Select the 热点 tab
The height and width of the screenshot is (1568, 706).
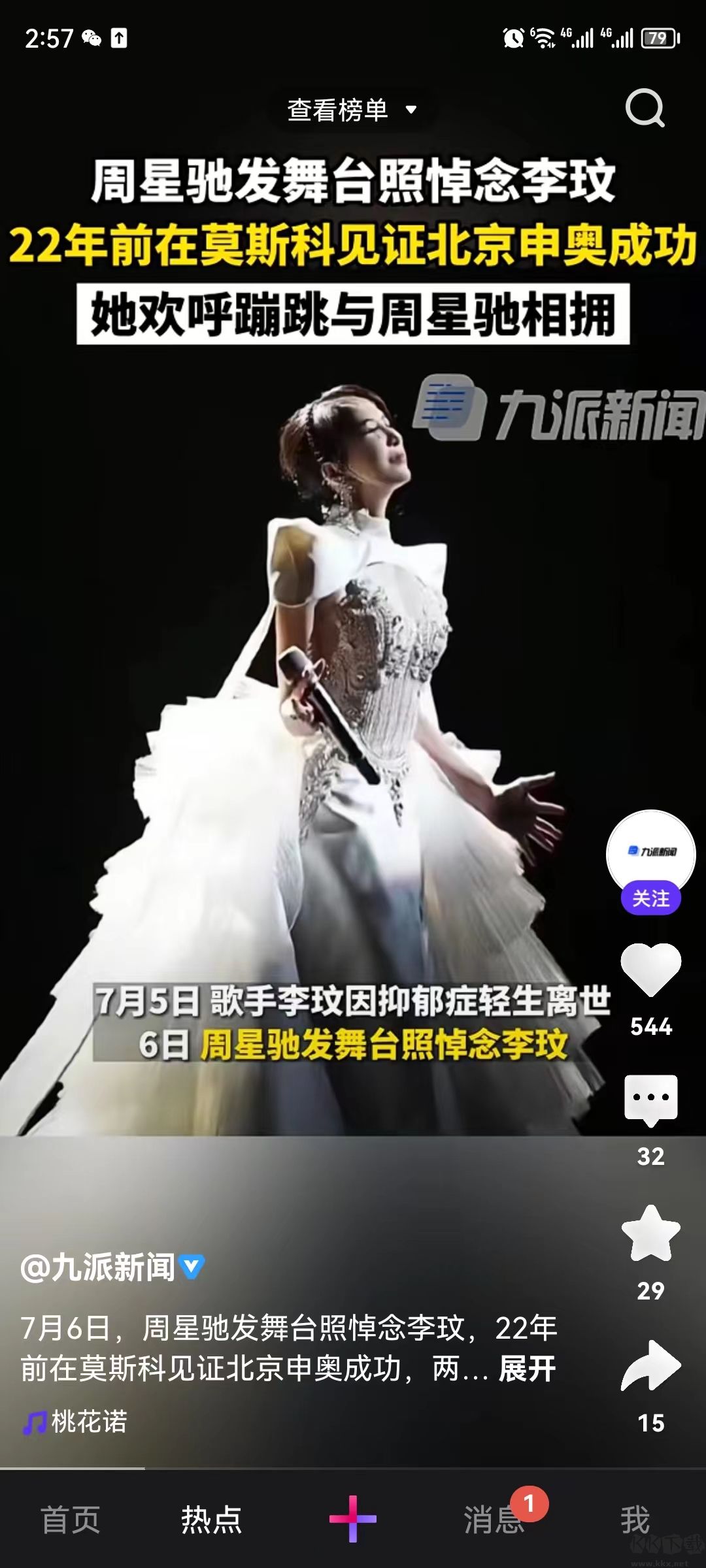tap(211, 1520)
